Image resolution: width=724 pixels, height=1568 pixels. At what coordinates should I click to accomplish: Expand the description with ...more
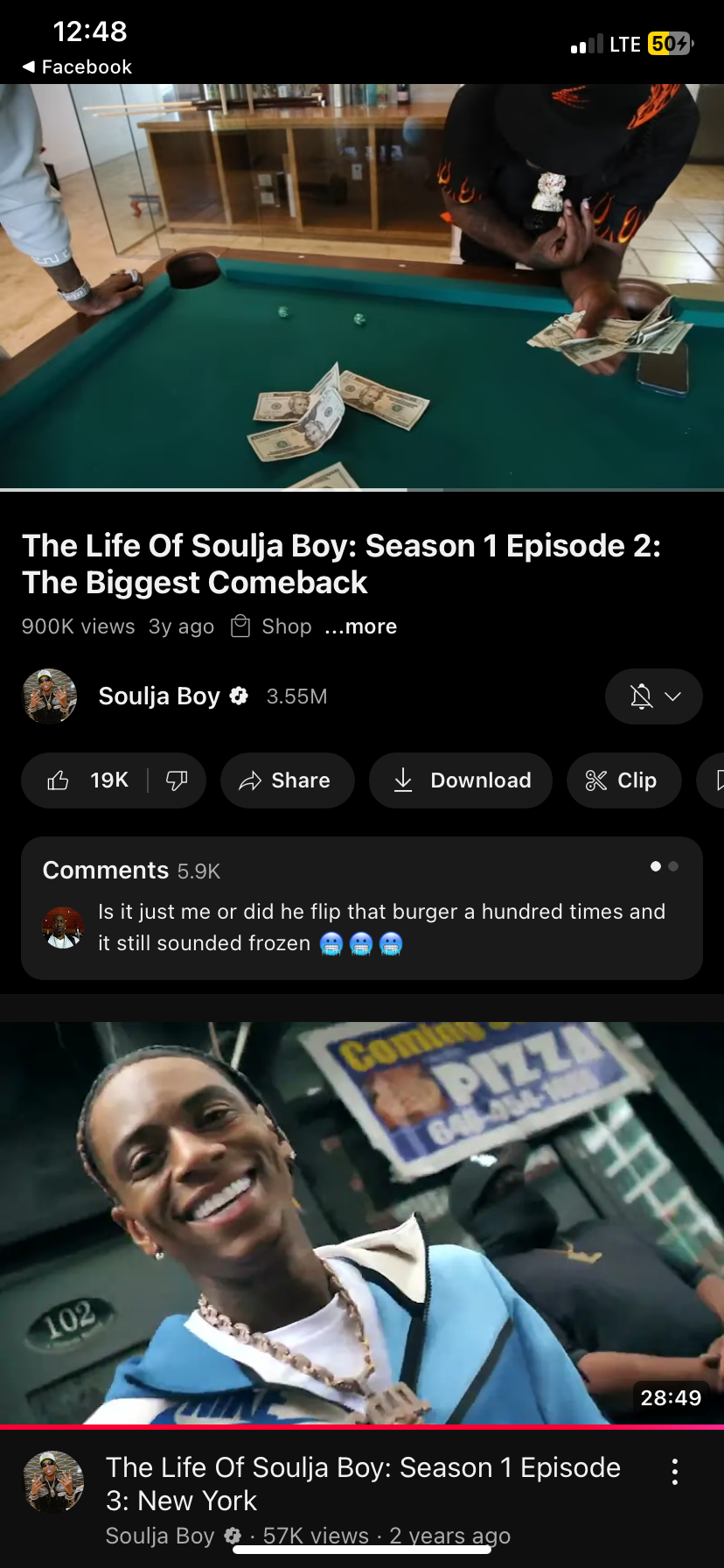point(360,626)
